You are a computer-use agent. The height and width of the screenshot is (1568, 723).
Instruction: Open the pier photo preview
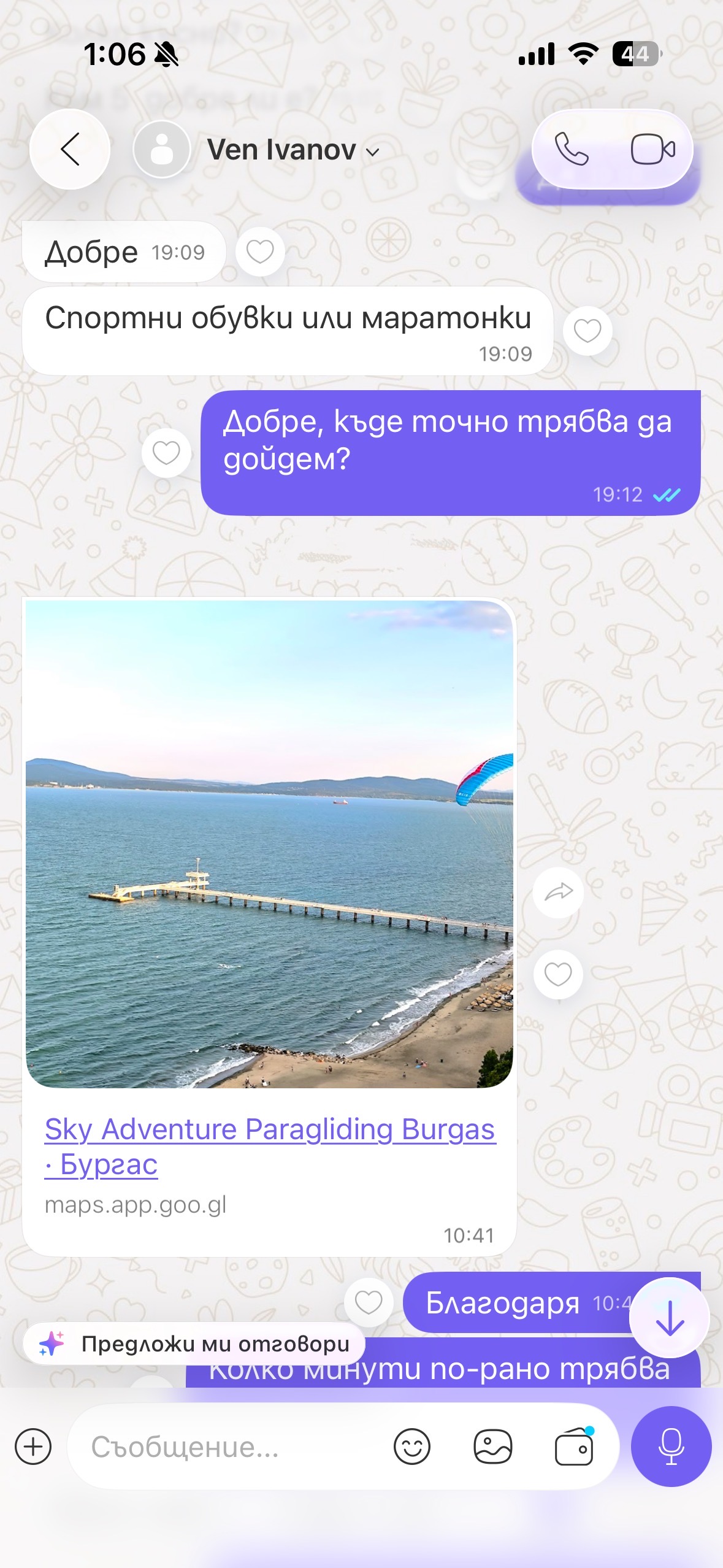coord(269,844)
